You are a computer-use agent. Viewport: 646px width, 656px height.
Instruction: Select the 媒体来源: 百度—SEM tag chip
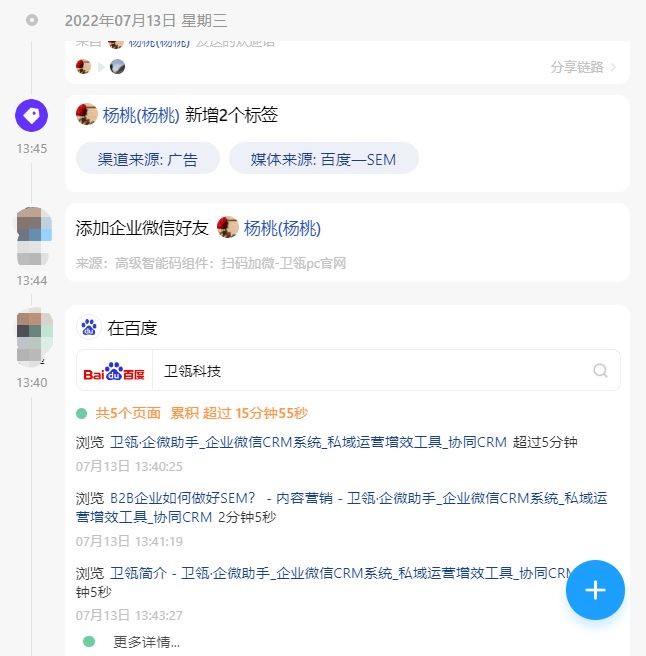pos(323,159)
